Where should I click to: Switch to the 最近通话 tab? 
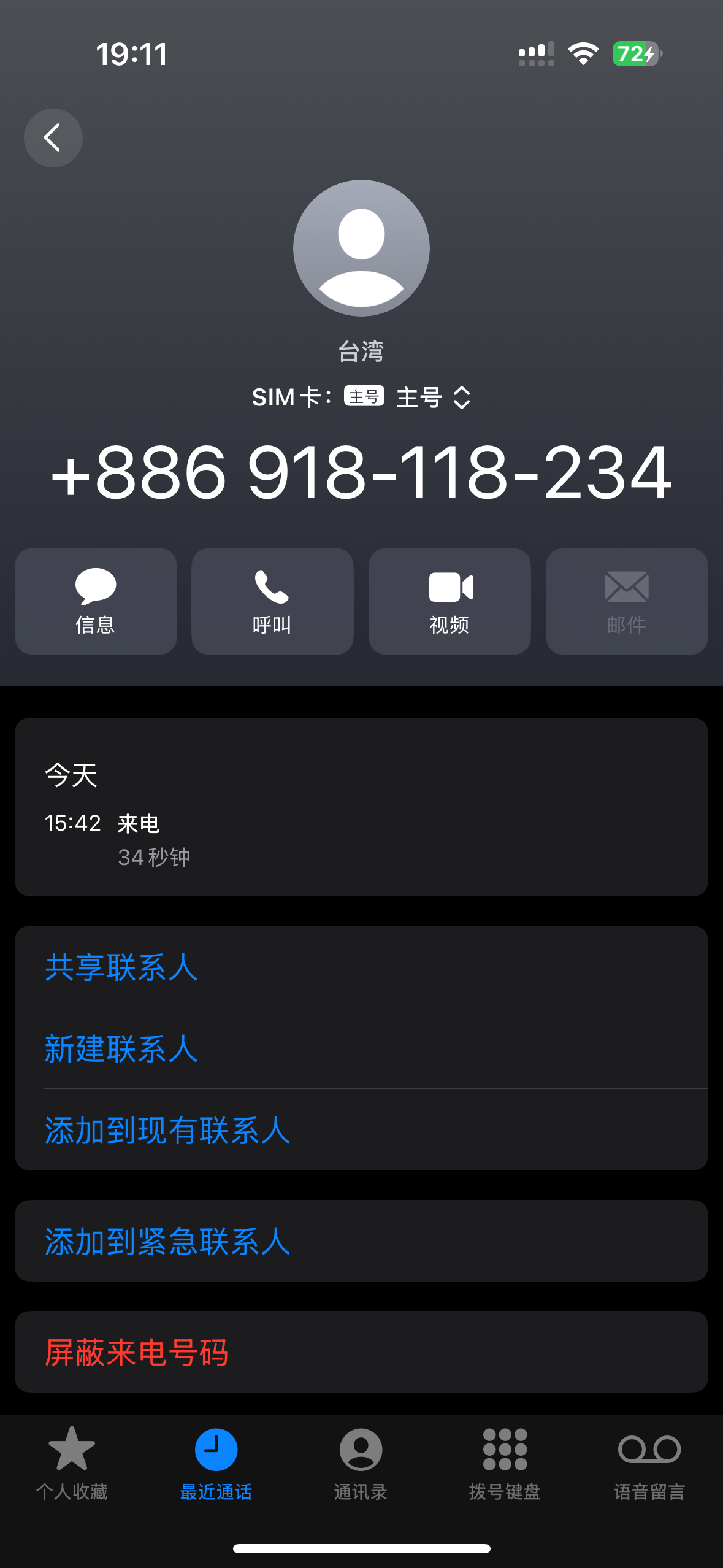216,1463
